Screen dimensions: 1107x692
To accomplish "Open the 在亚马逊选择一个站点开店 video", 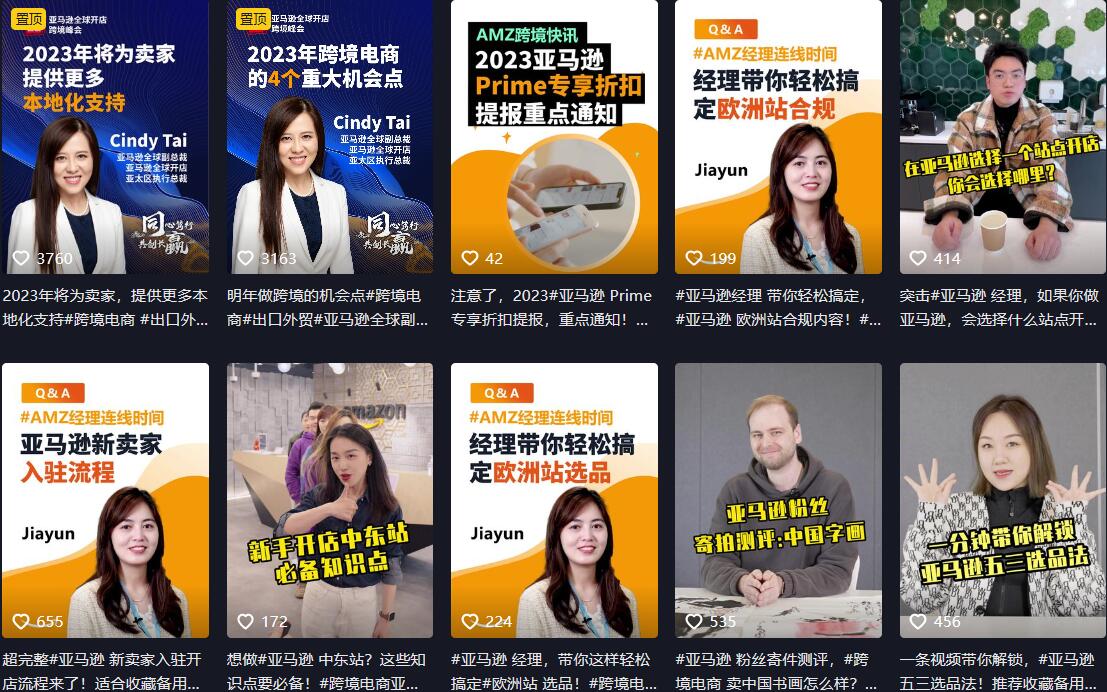I will click(x=1002, y=137).
